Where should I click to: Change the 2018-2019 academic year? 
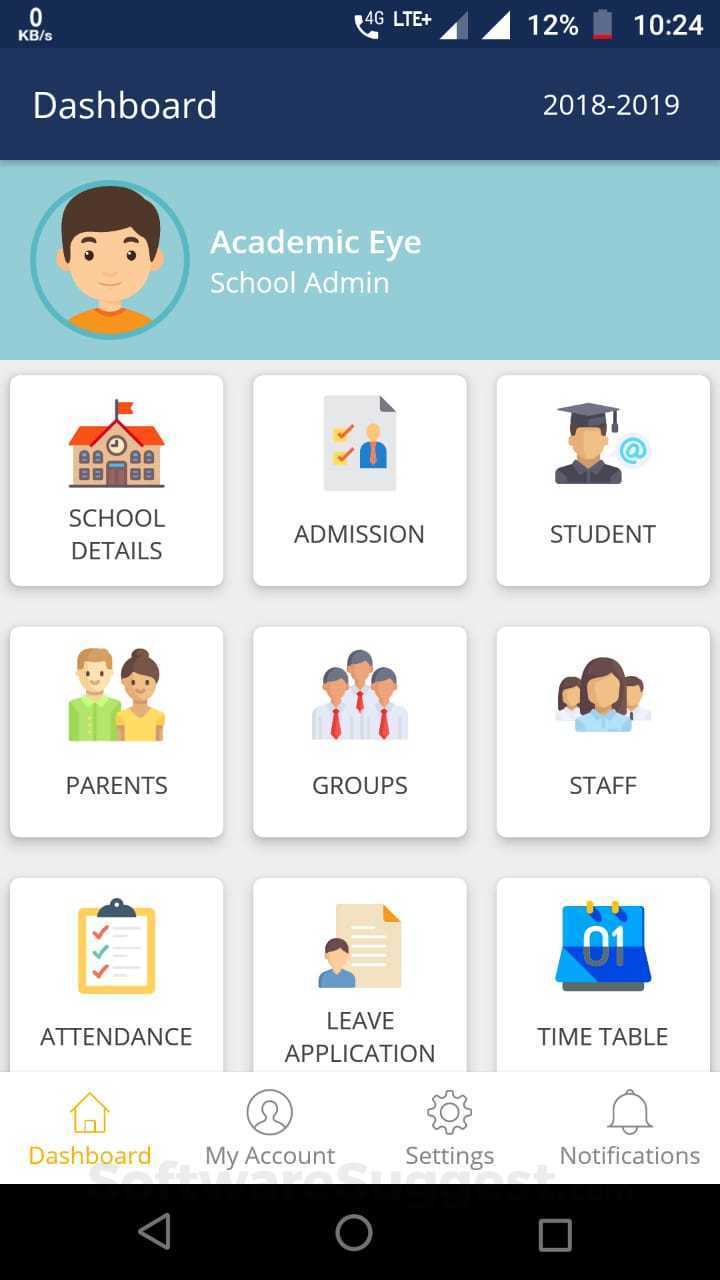[x=611, y=104]
